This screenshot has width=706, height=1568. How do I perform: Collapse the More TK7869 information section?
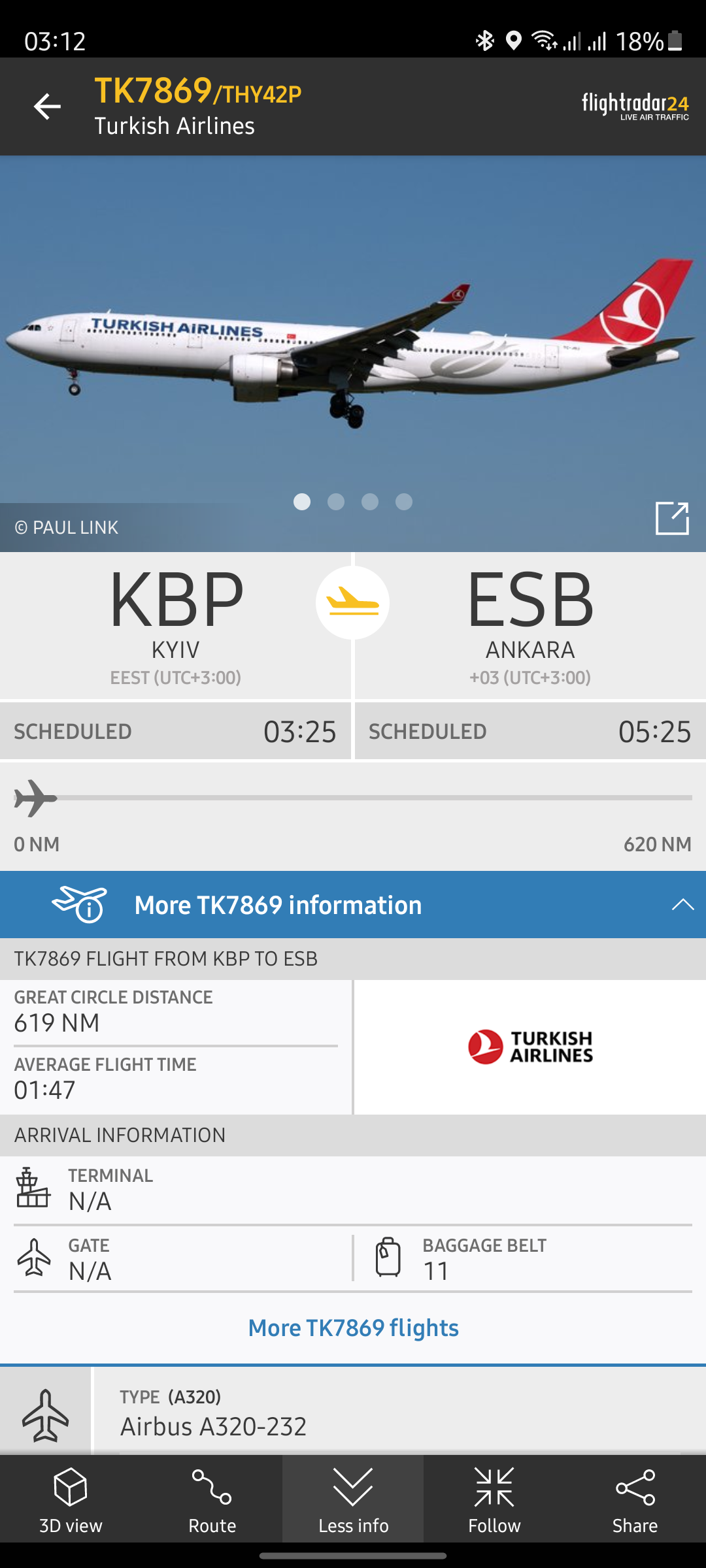tap(682, 905)
